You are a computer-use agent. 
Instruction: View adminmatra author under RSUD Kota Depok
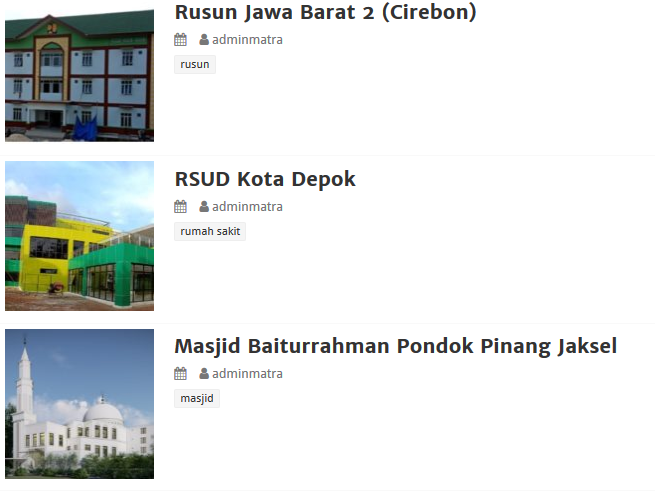[x=246, y=207]
